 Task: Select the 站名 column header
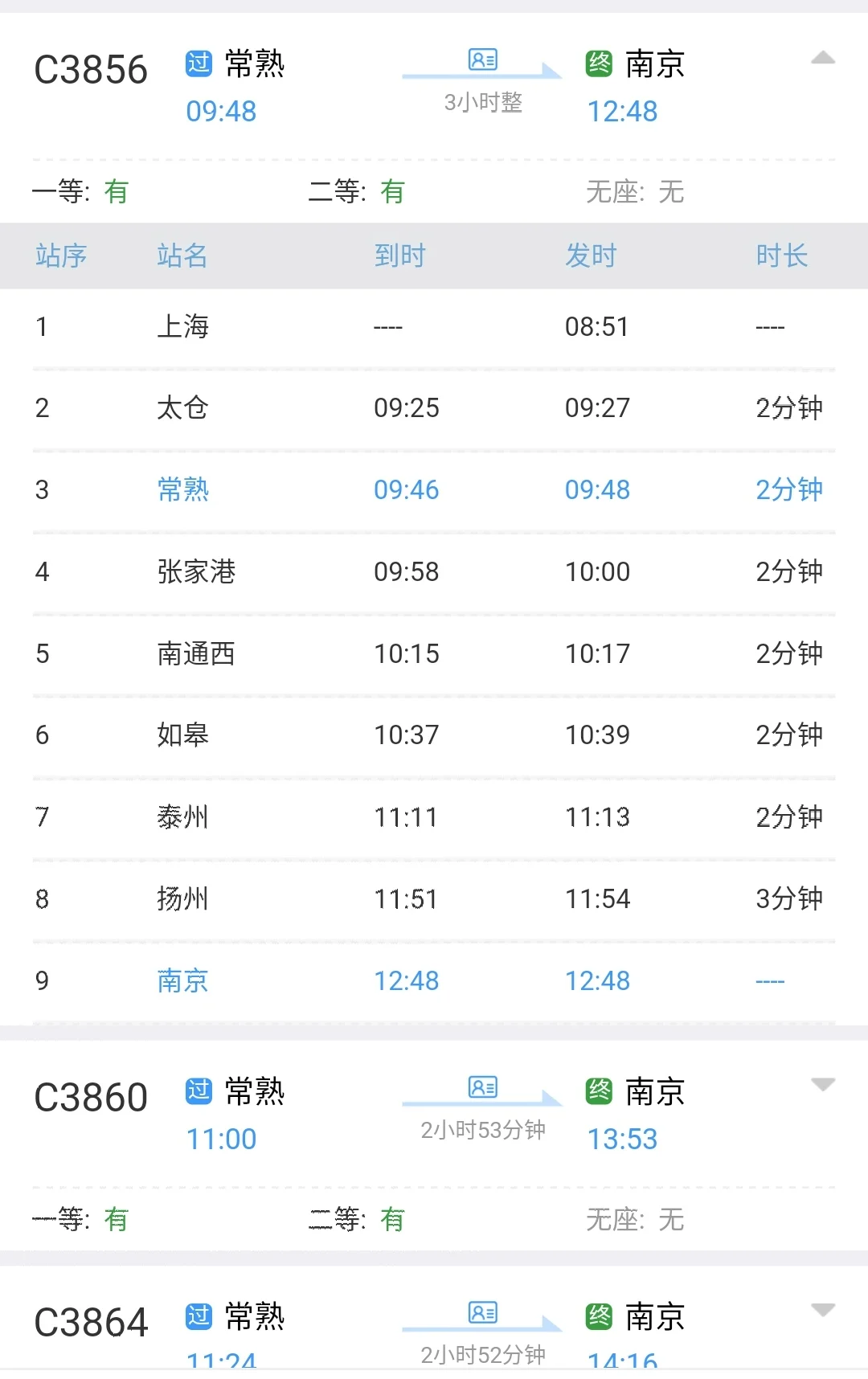click(x=182, y=256)
